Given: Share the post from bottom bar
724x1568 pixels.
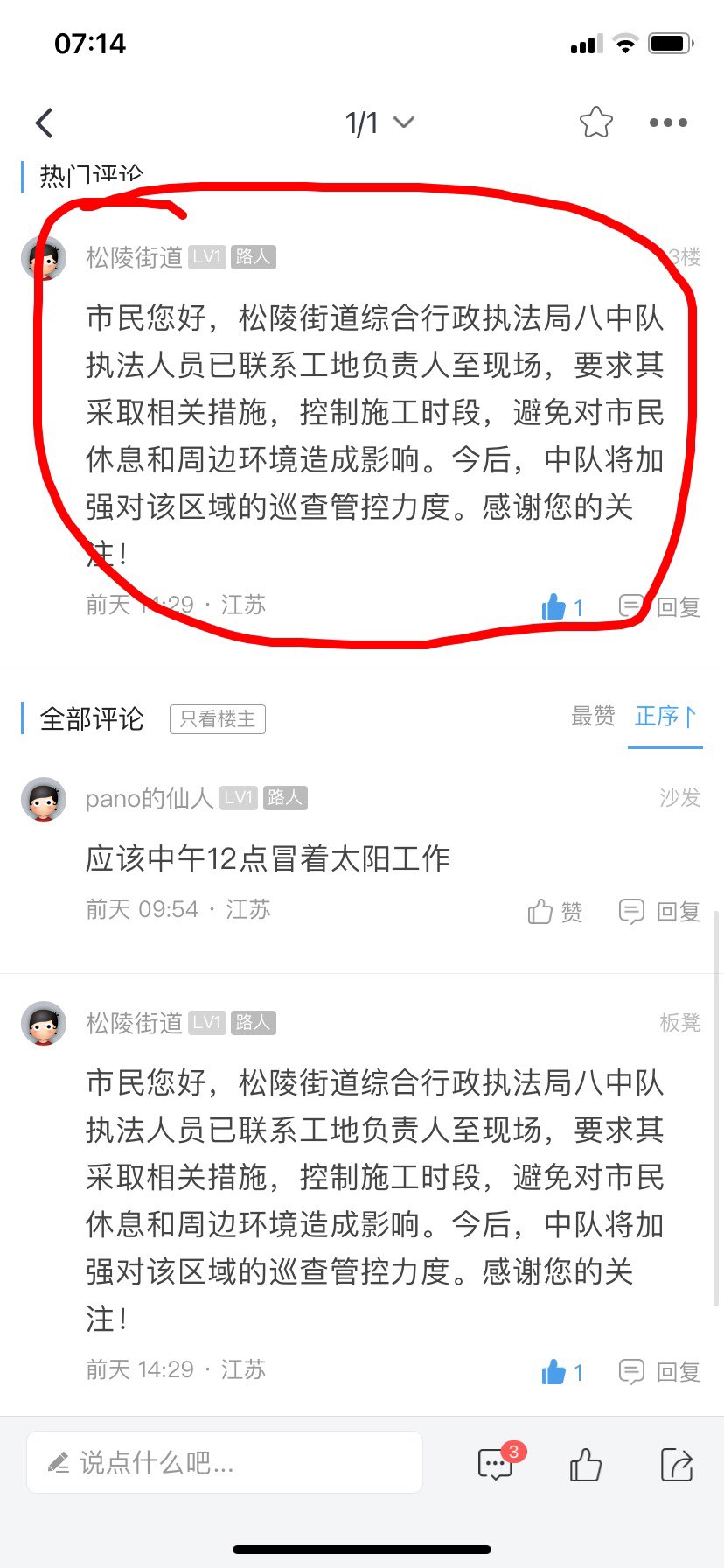Looking at the screenshot, I should pos(676,1464).
